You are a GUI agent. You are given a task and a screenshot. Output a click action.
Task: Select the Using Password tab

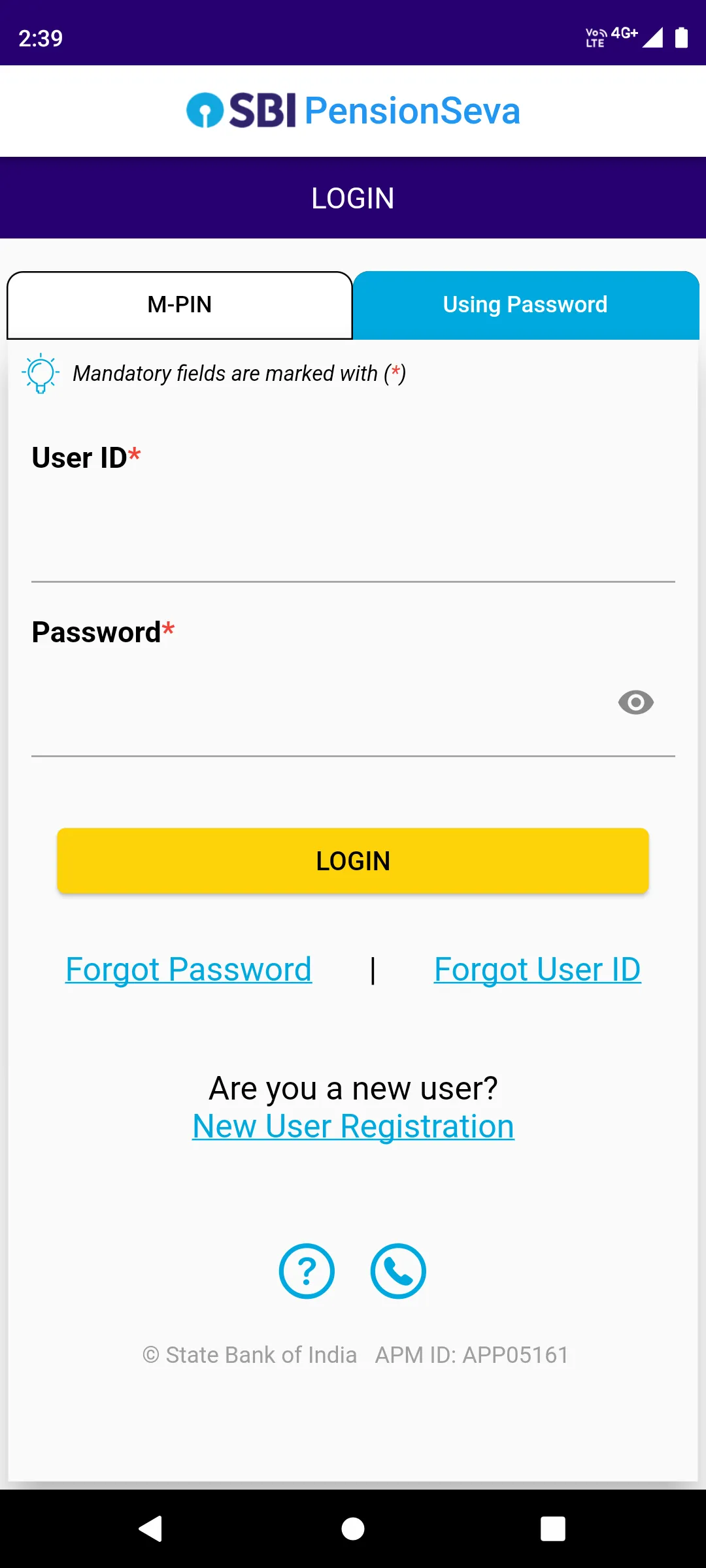[525, 304]
